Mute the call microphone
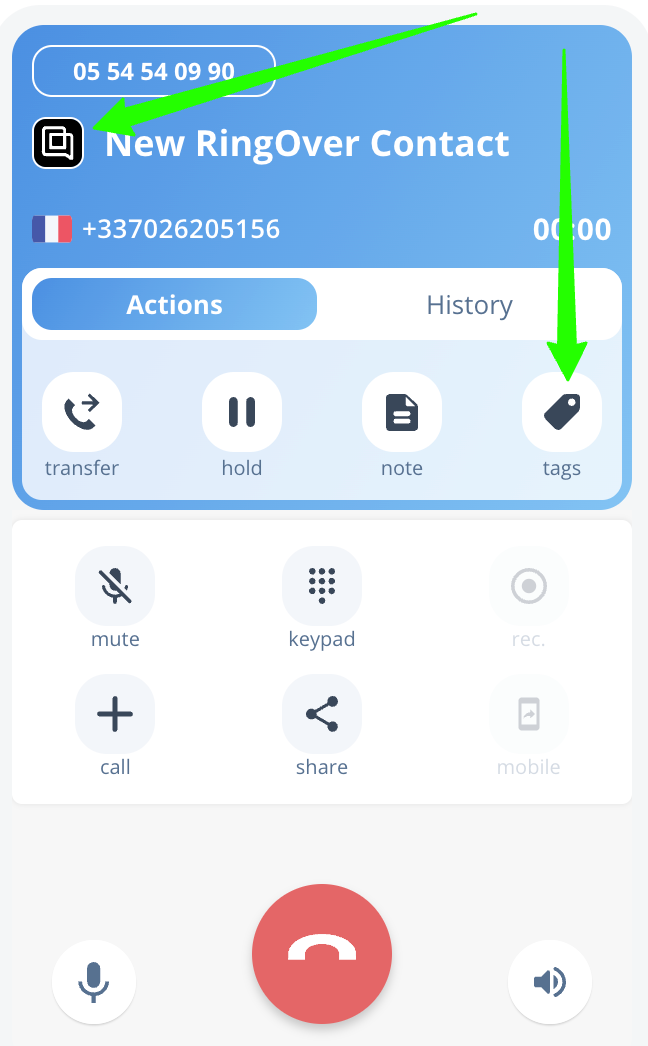 (115, 586)
